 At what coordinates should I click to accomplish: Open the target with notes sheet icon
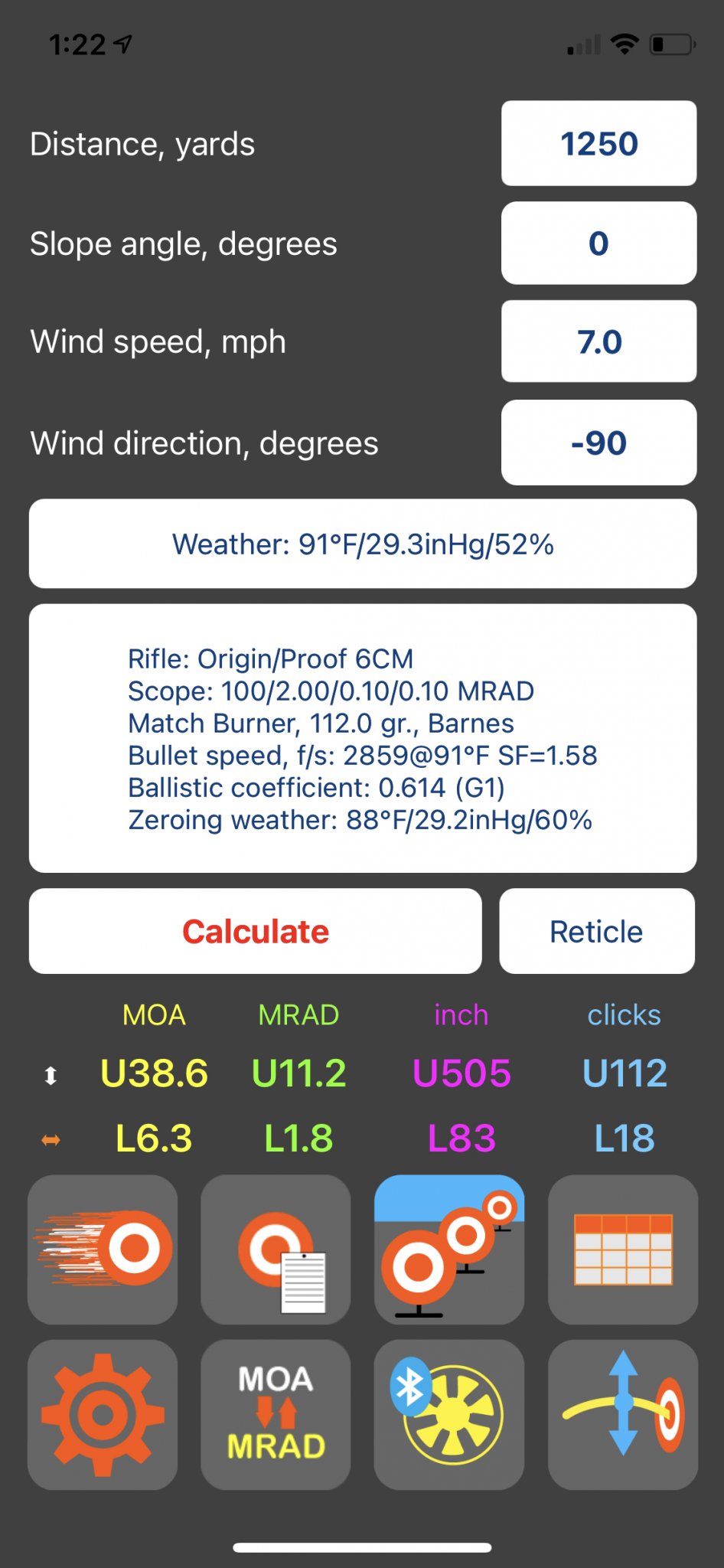pyautogui.click(x=276, y=1249)
